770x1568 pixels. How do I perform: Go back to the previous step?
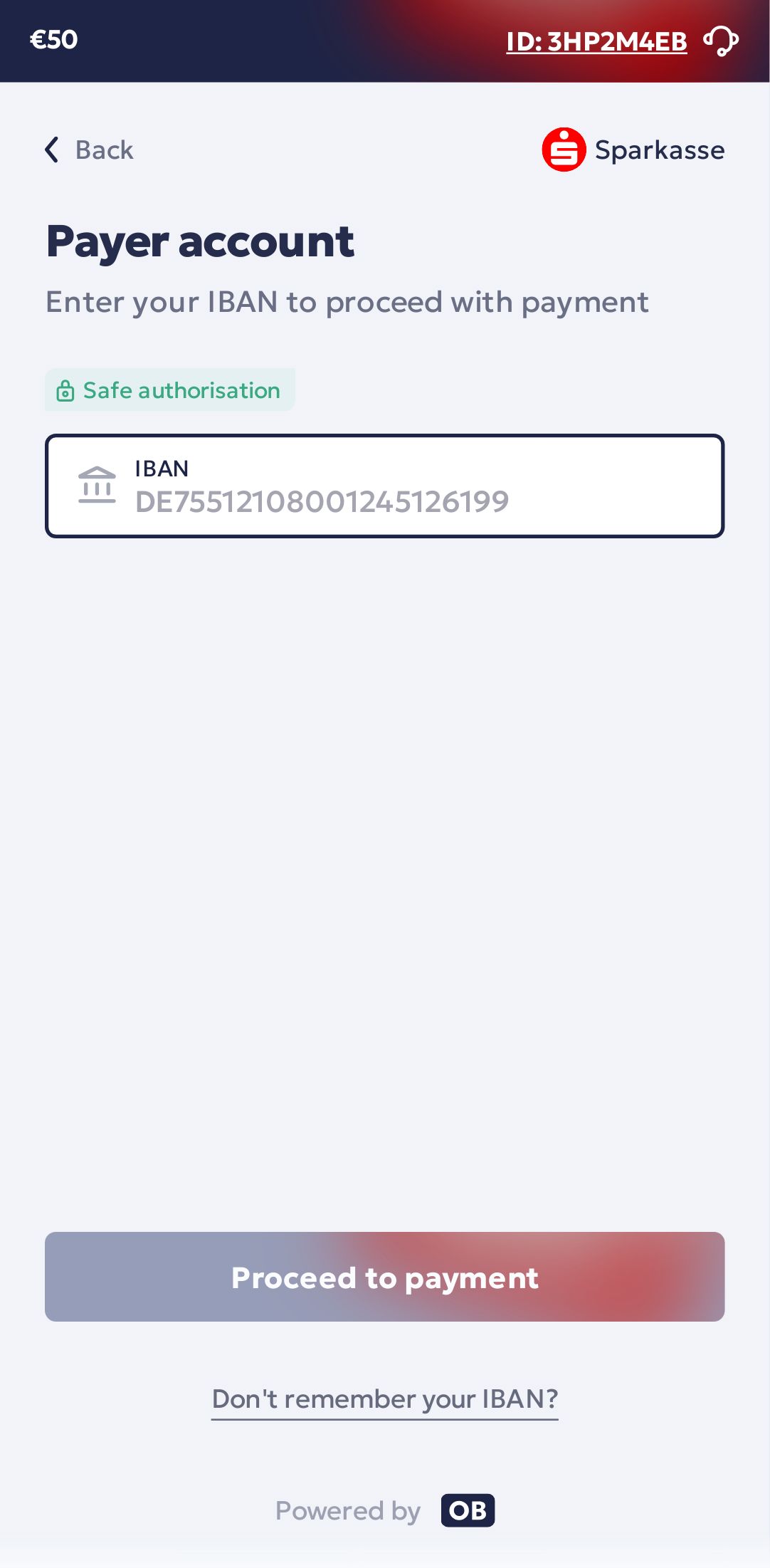point(89,150)
